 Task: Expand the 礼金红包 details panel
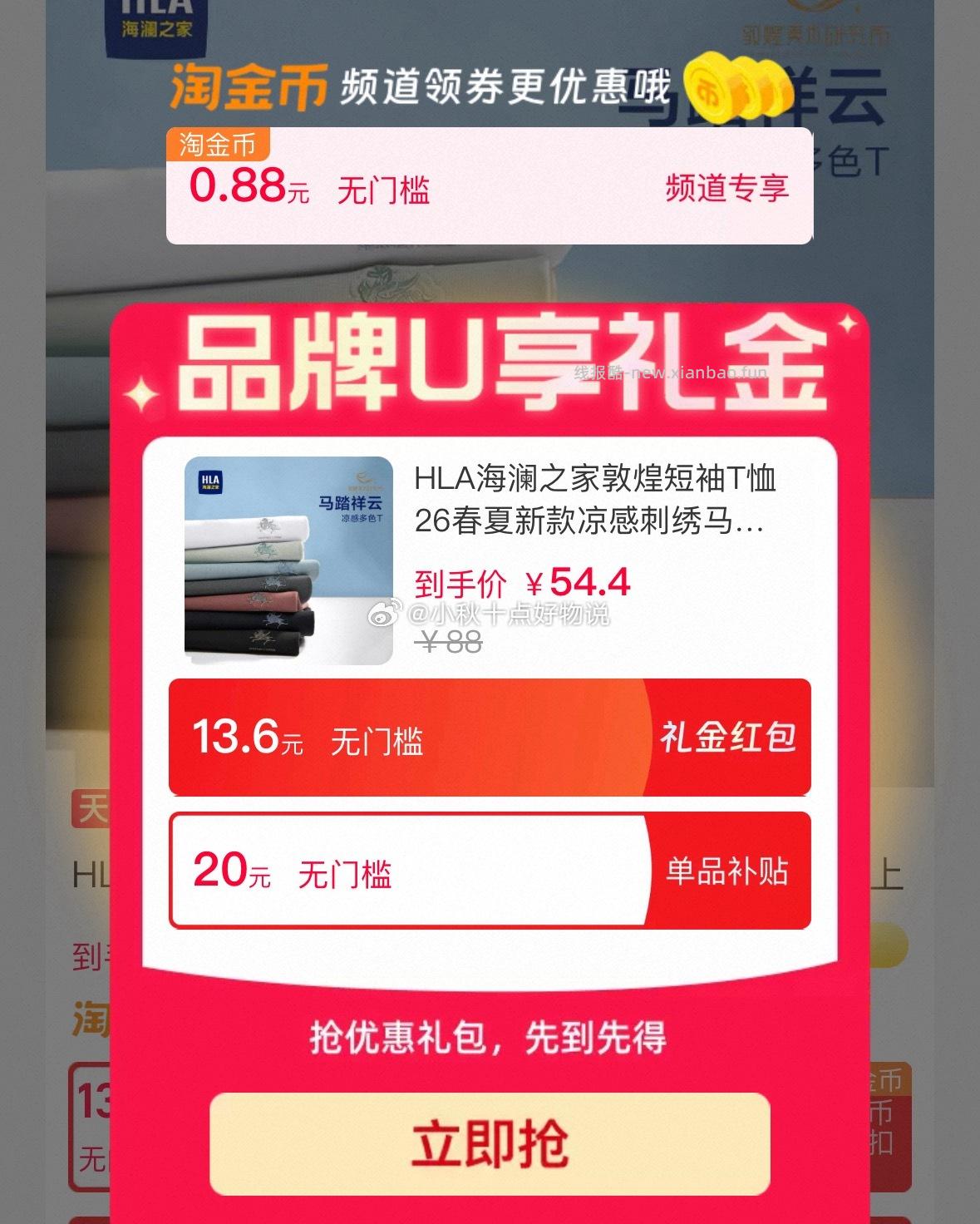(x=731, y=737)
